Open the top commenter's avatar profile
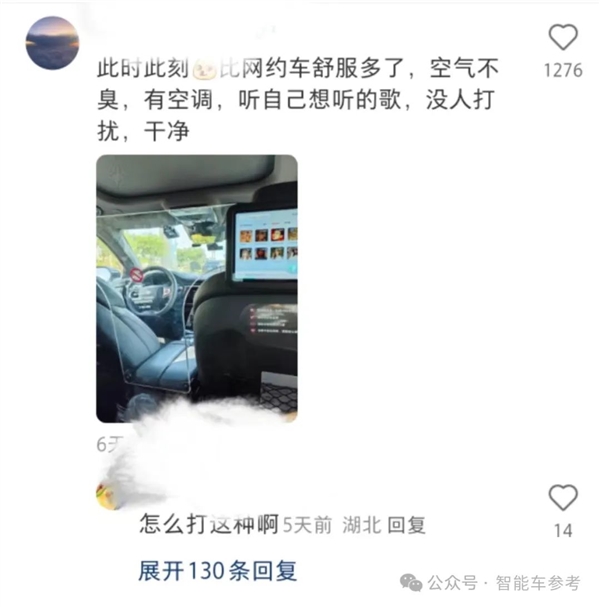This screenshot has width=600, height=607. point(52,42)
